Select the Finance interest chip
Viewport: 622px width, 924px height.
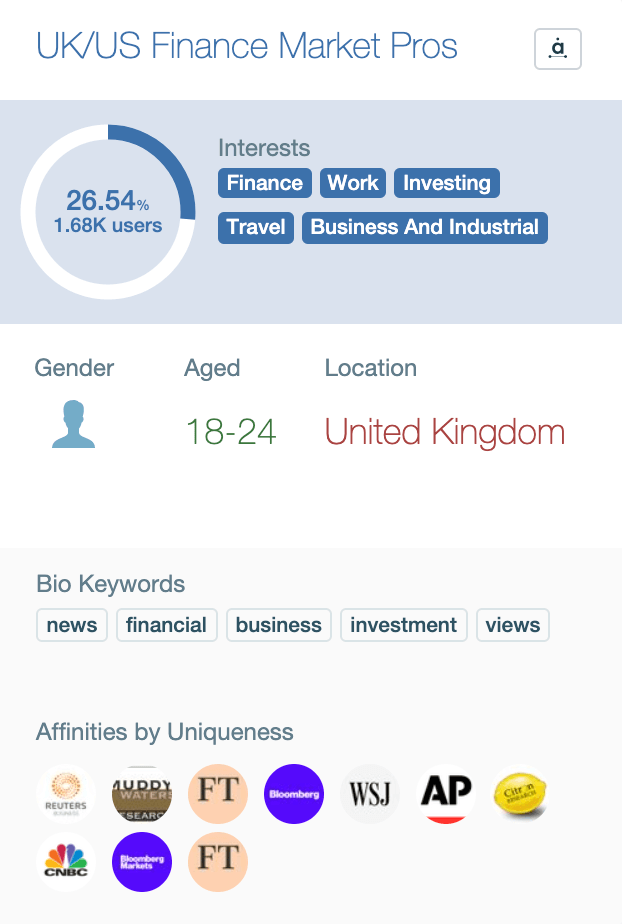(x=264, y=183)
